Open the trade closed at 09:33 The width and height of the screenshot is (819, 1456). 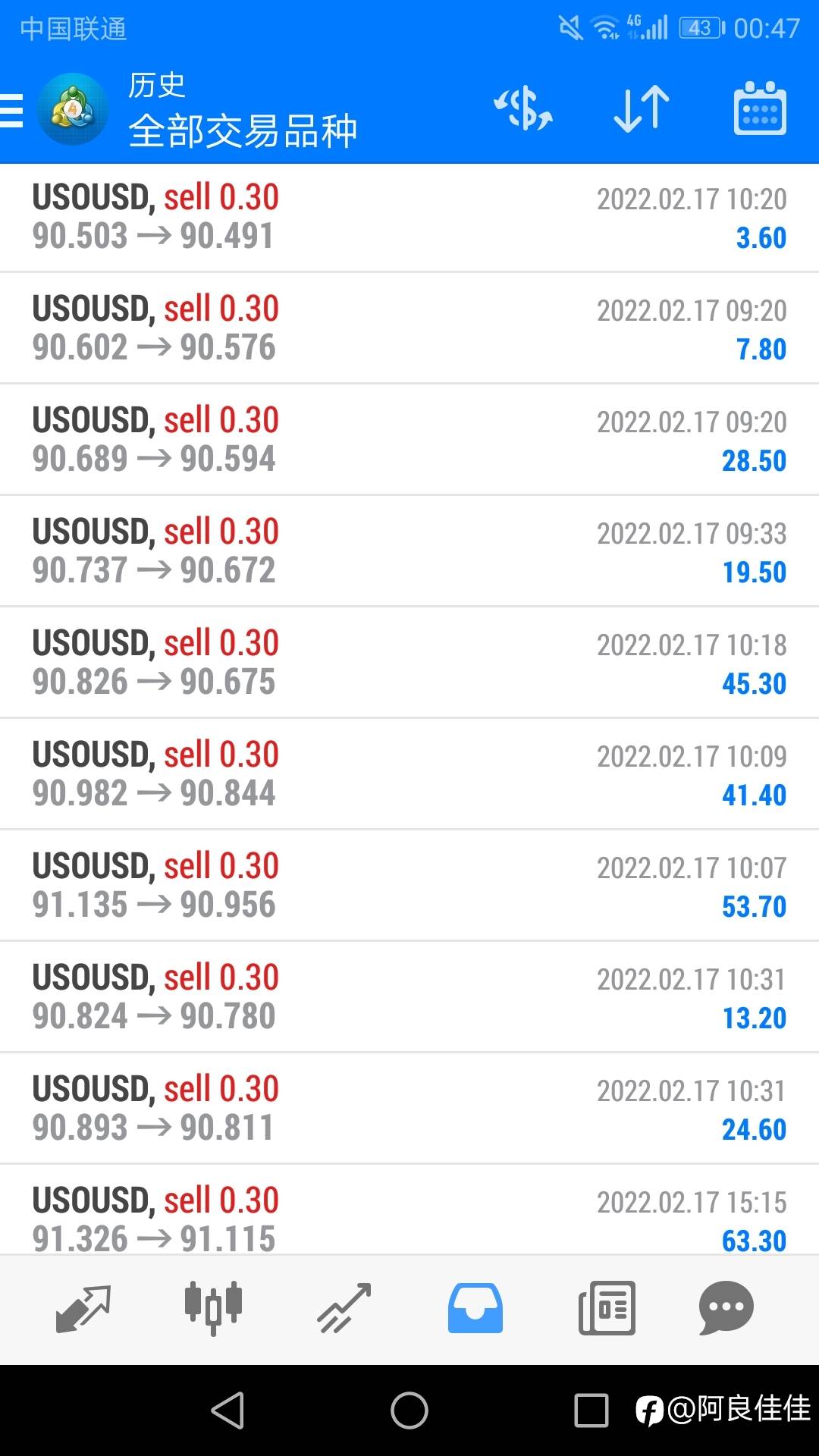point(409,551)
